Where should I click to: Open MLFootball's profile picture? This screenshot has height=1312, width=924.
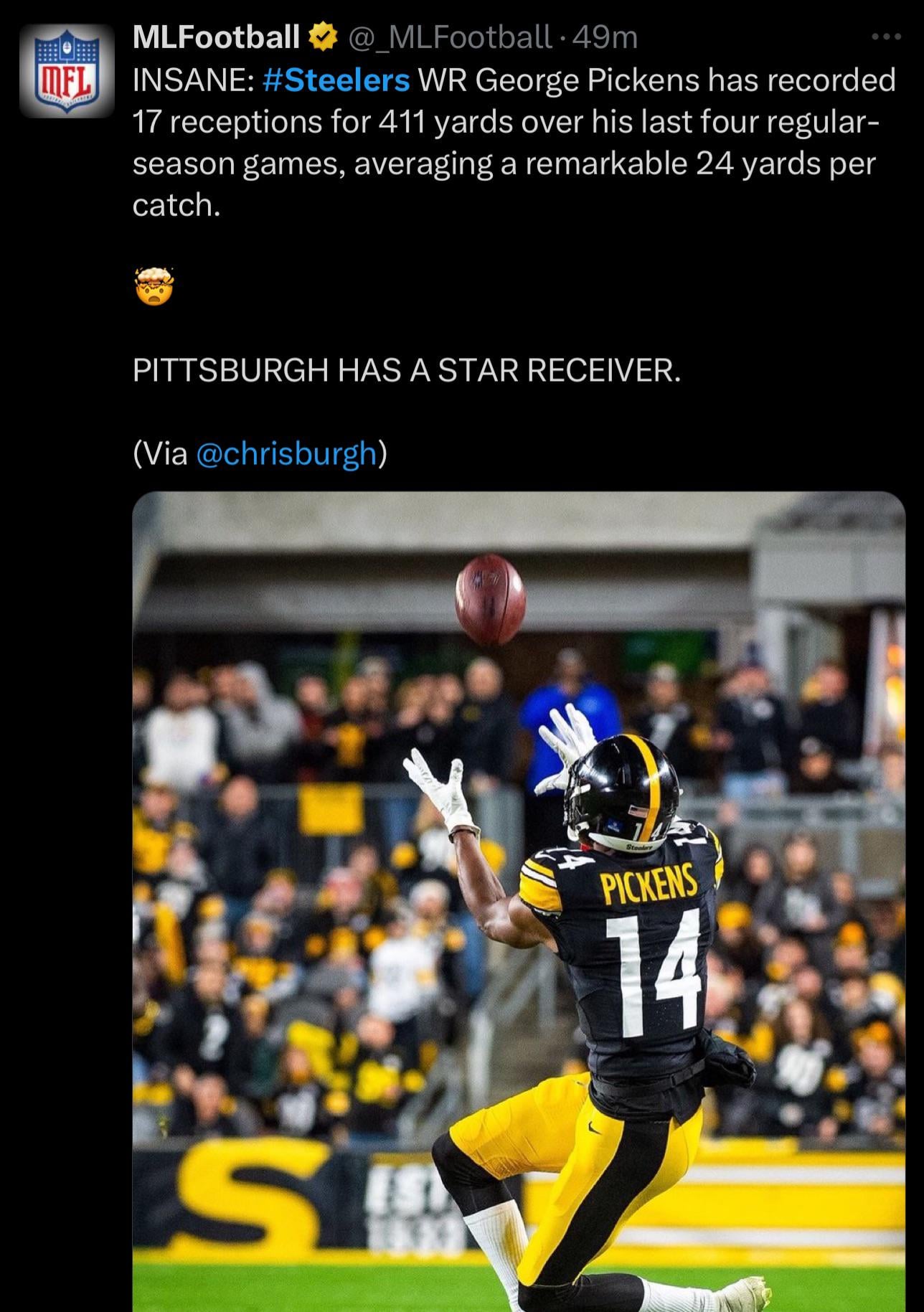[66, 70]
